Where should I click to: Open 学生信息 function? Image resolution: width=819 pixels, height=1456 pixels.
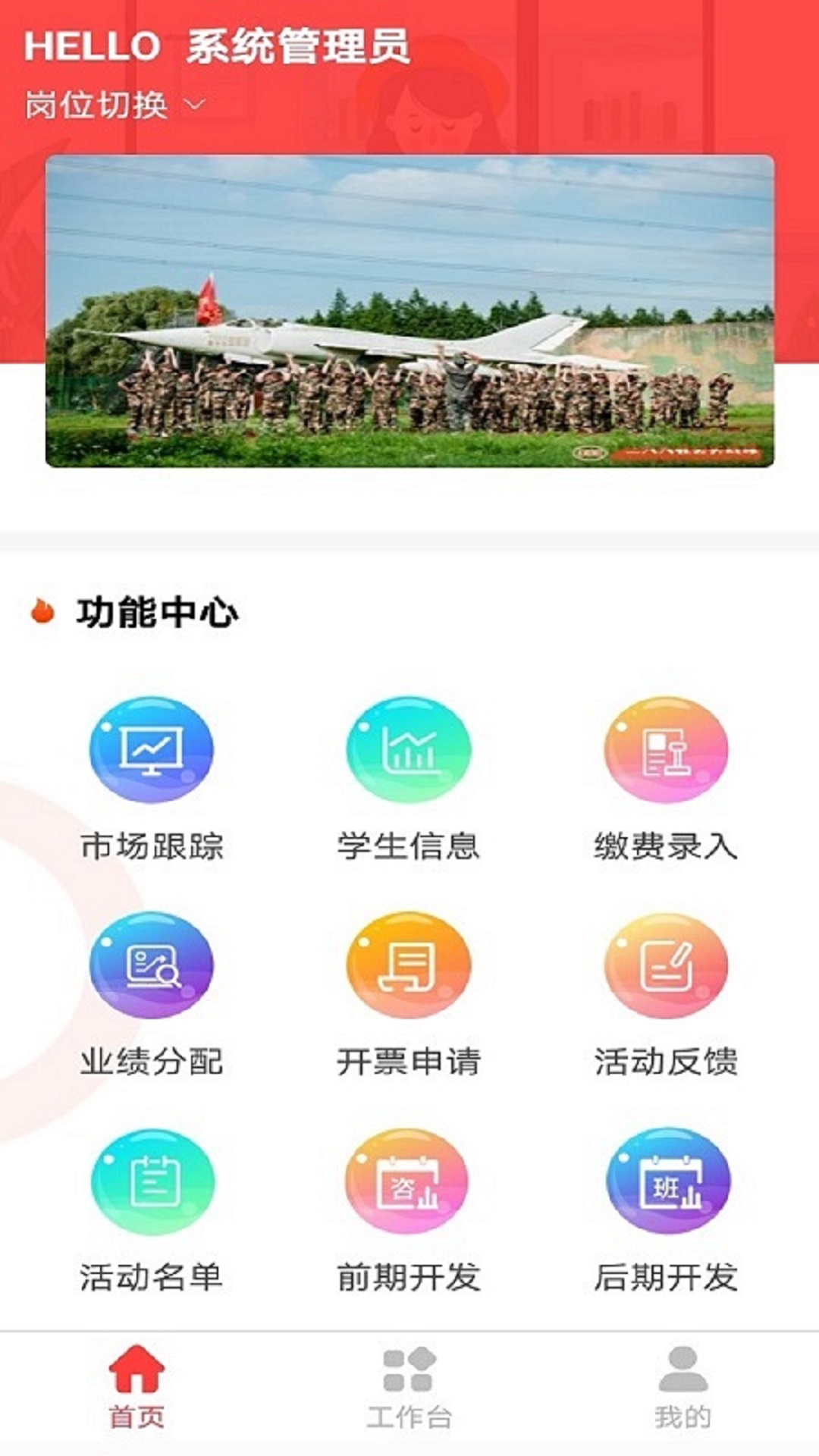tap(409, 781)
